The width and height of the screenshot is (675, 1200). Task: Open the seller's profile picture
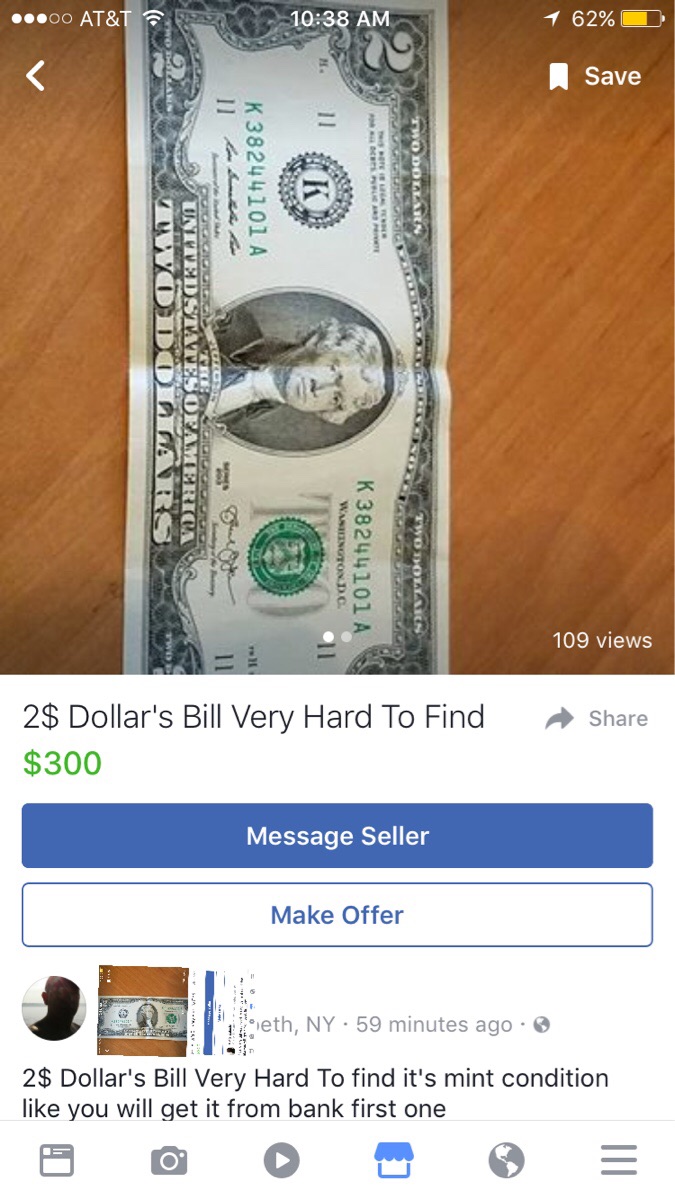coord(54,1008)
